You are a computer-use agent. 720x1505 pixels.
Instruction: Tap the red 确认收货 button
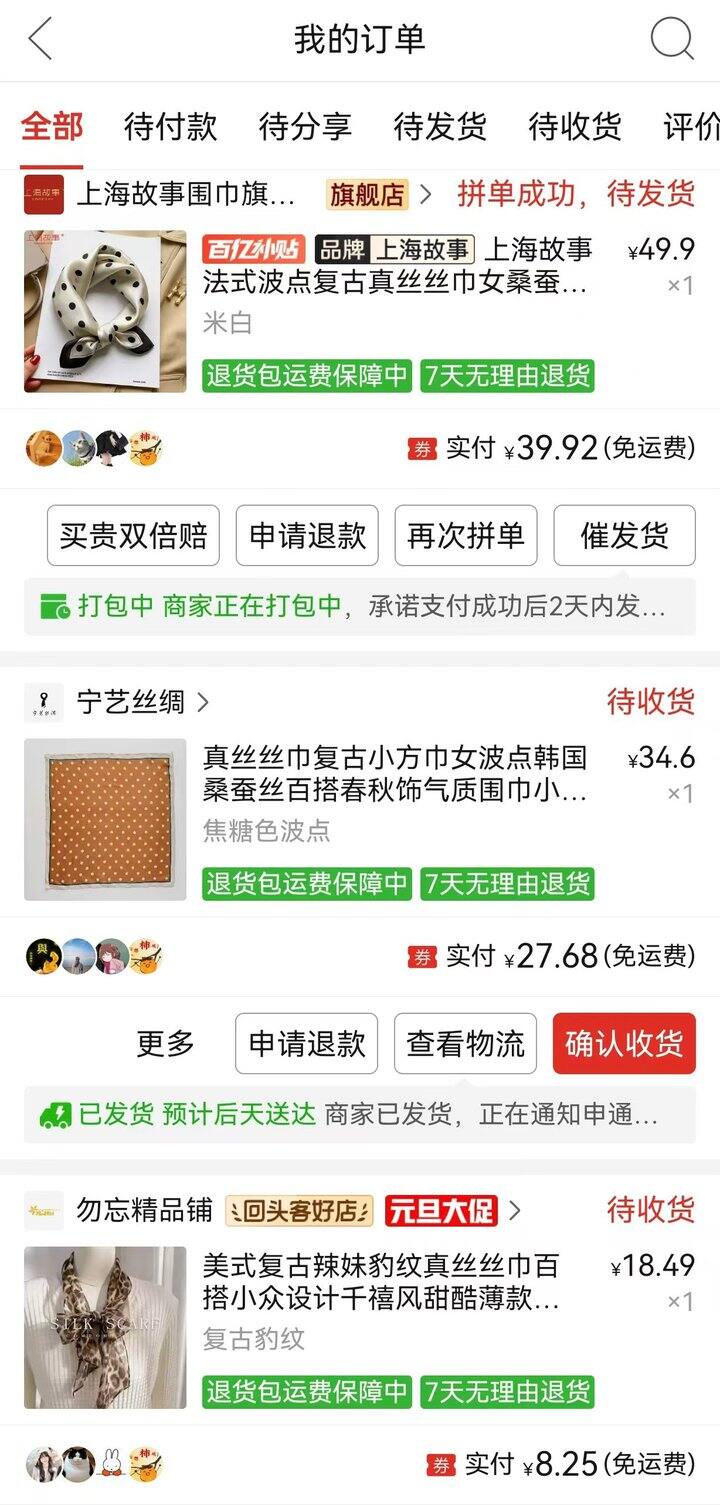623,1043
